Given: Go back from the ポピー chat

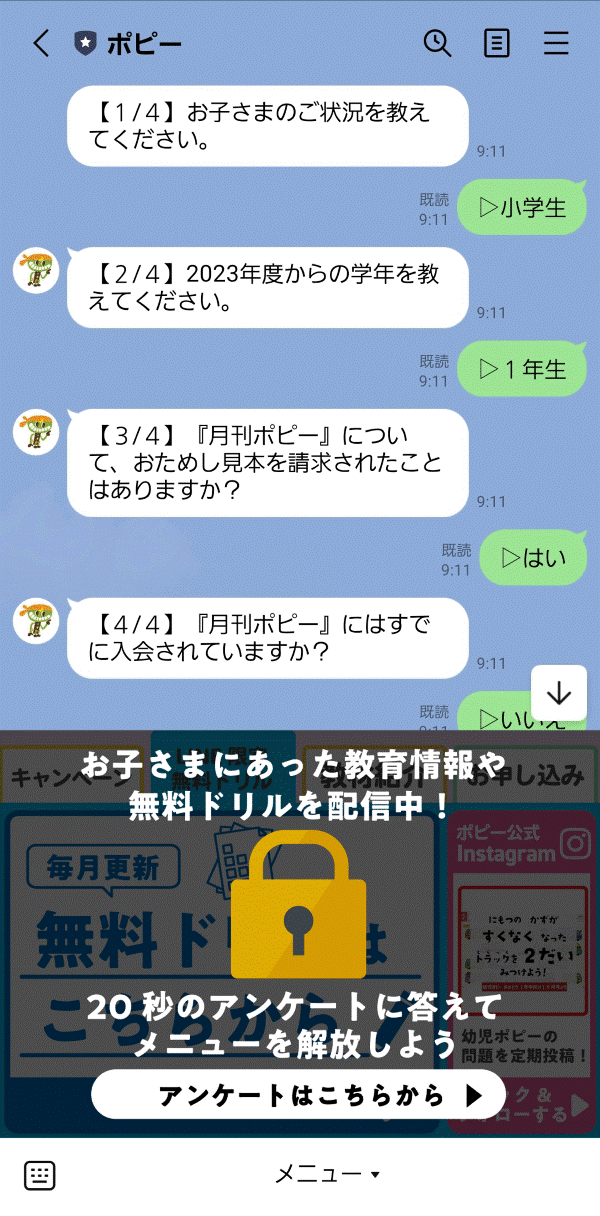Looking at the screenshot, I should pos(40,44).
